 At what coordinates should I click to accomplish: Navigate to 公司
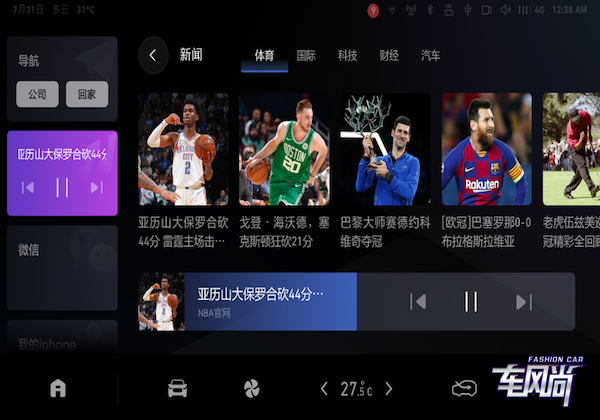tap(37, 96)
